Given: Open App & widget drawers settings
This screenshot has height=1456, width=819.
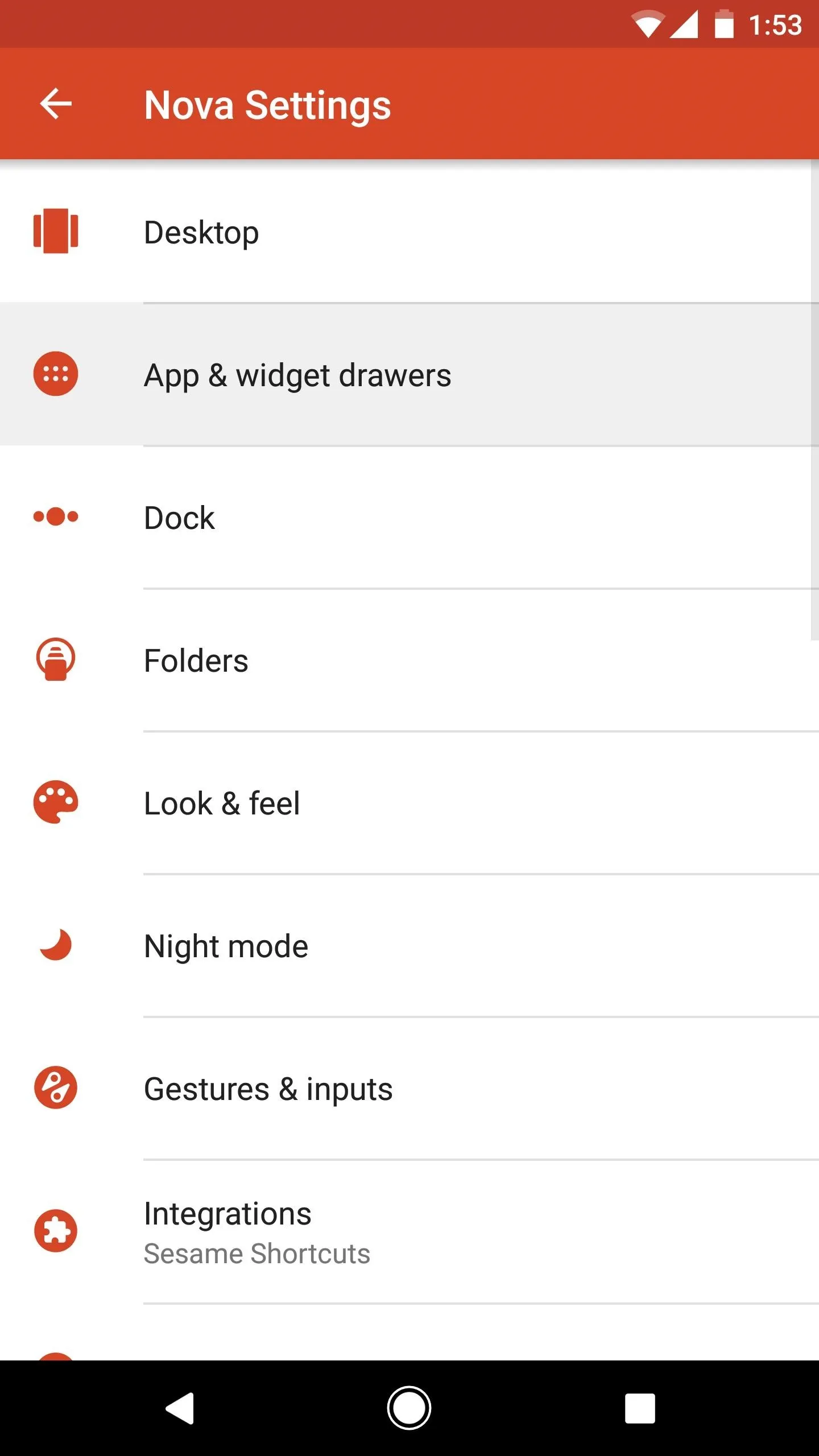Looking at the screenshot, I should [409, 375].
